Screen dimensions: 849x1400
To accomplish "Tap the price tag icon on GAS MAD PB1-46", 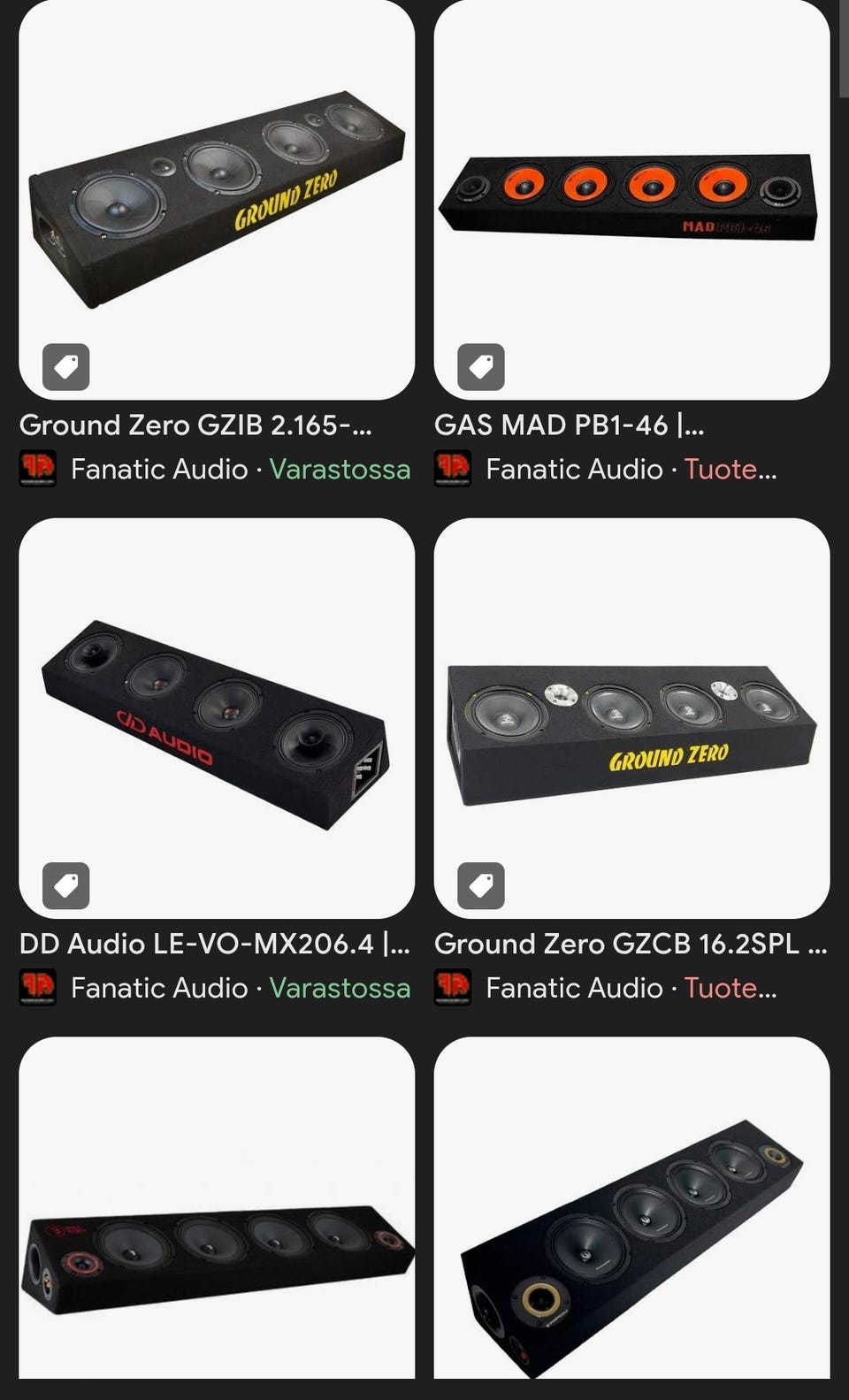I will pos(481,367).
